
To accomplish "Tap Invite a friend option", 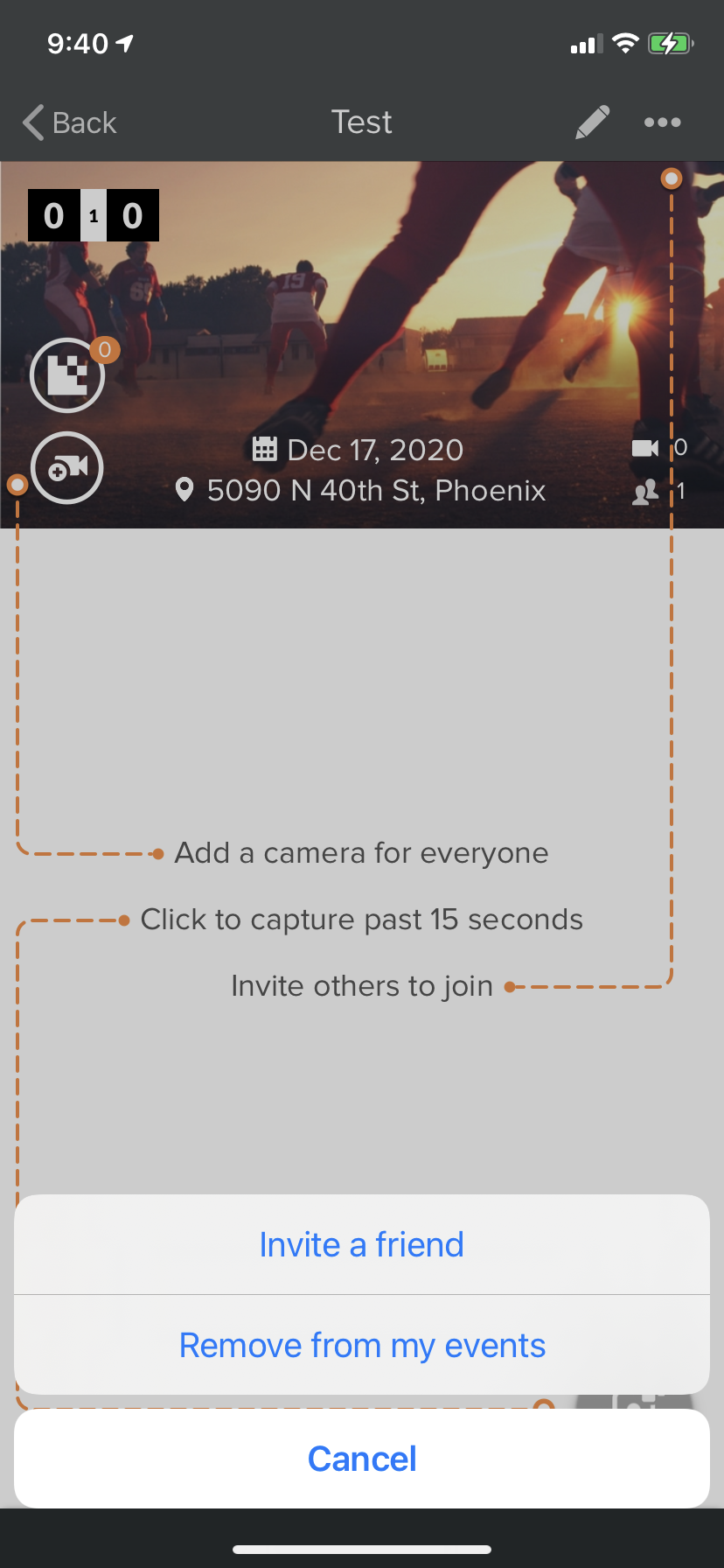I will pos(361,1244).
